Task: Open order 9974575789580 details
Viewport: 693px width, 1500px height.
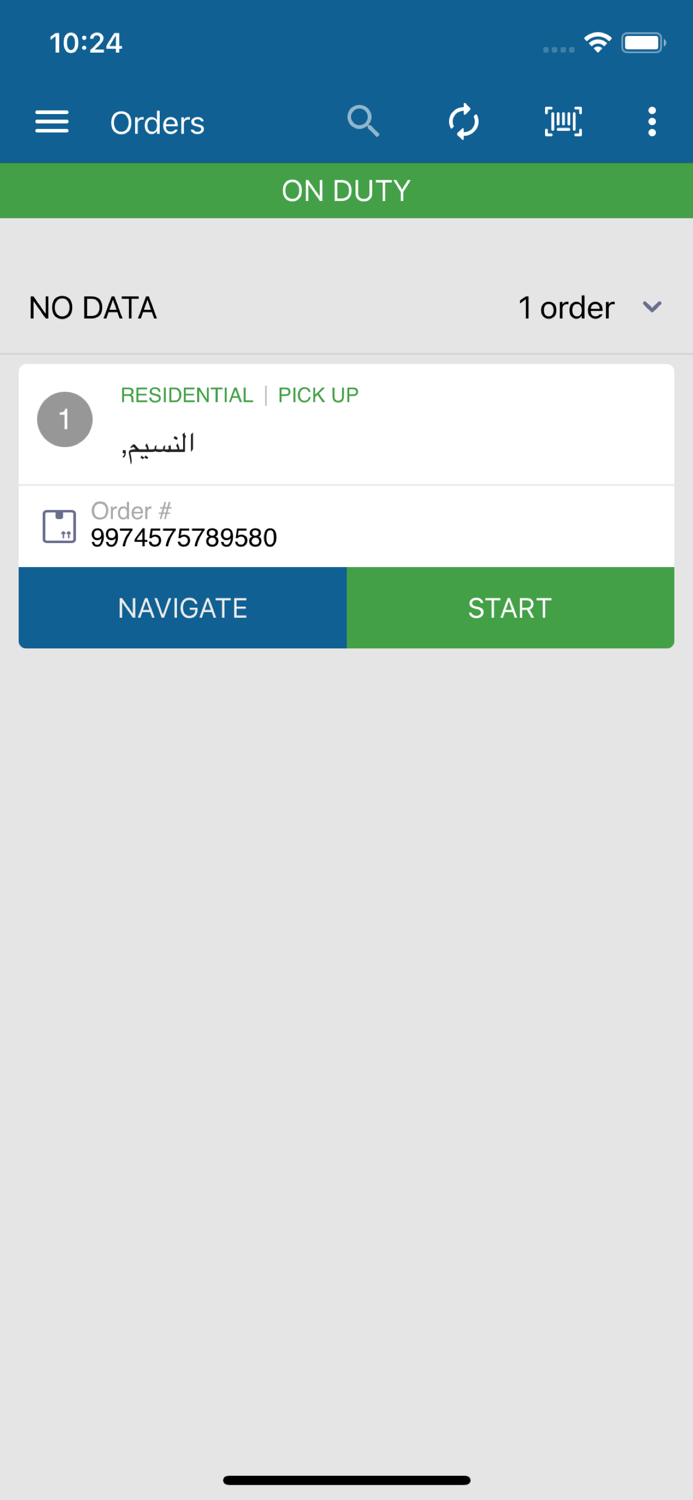Action: [x=346, y=526]
